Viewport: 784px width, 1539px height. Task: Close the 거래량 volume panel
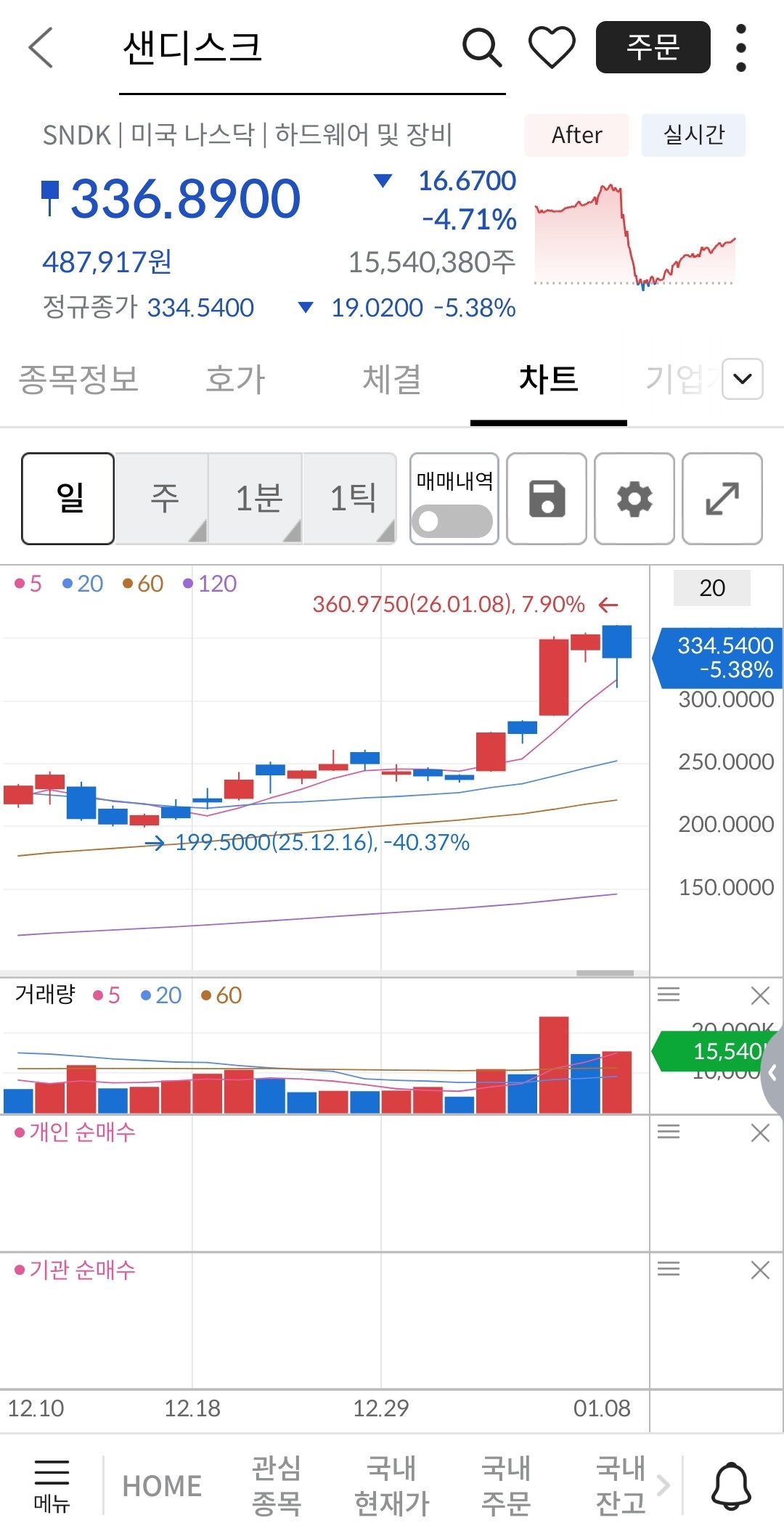760,995
